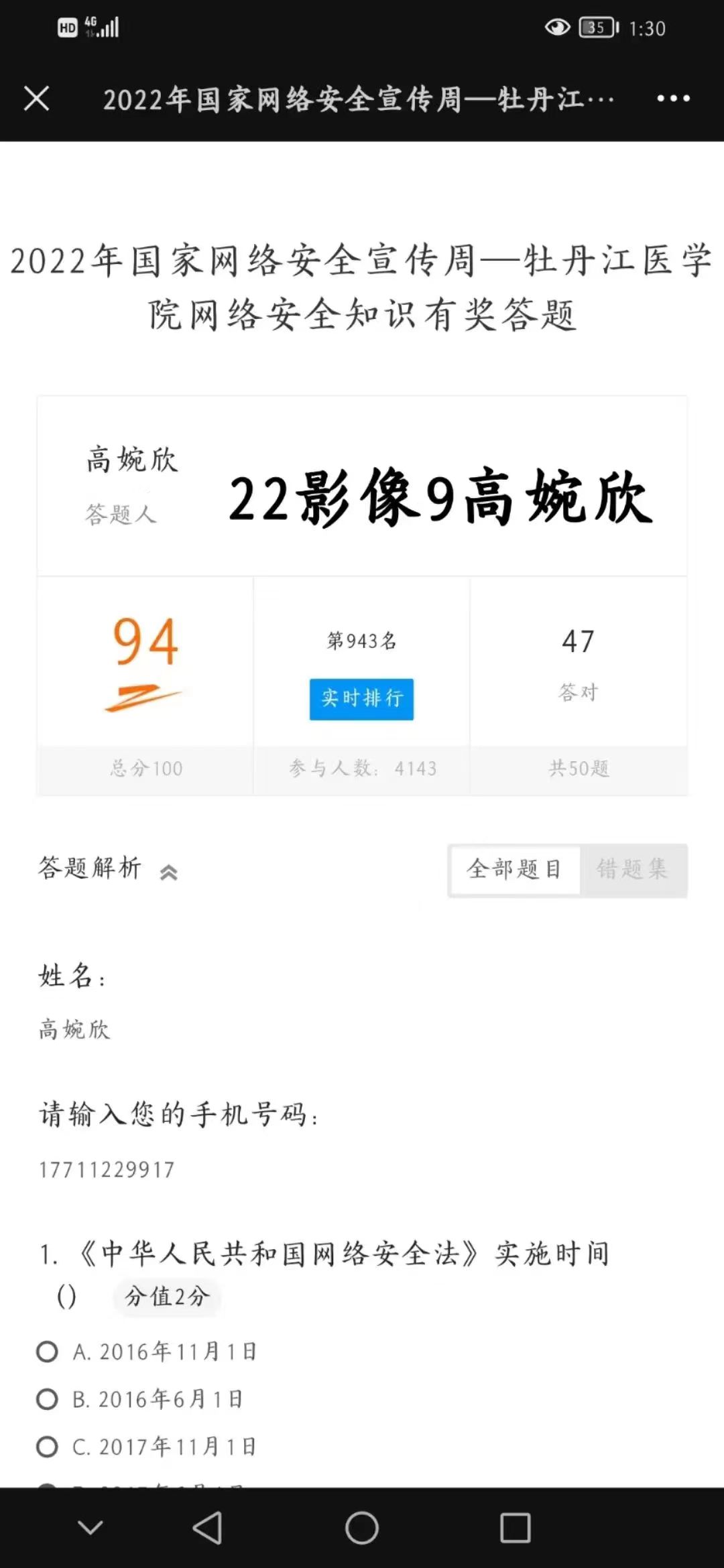Go to the system home screen
Screen dimensions: 724x1568
coord(362,1528)
